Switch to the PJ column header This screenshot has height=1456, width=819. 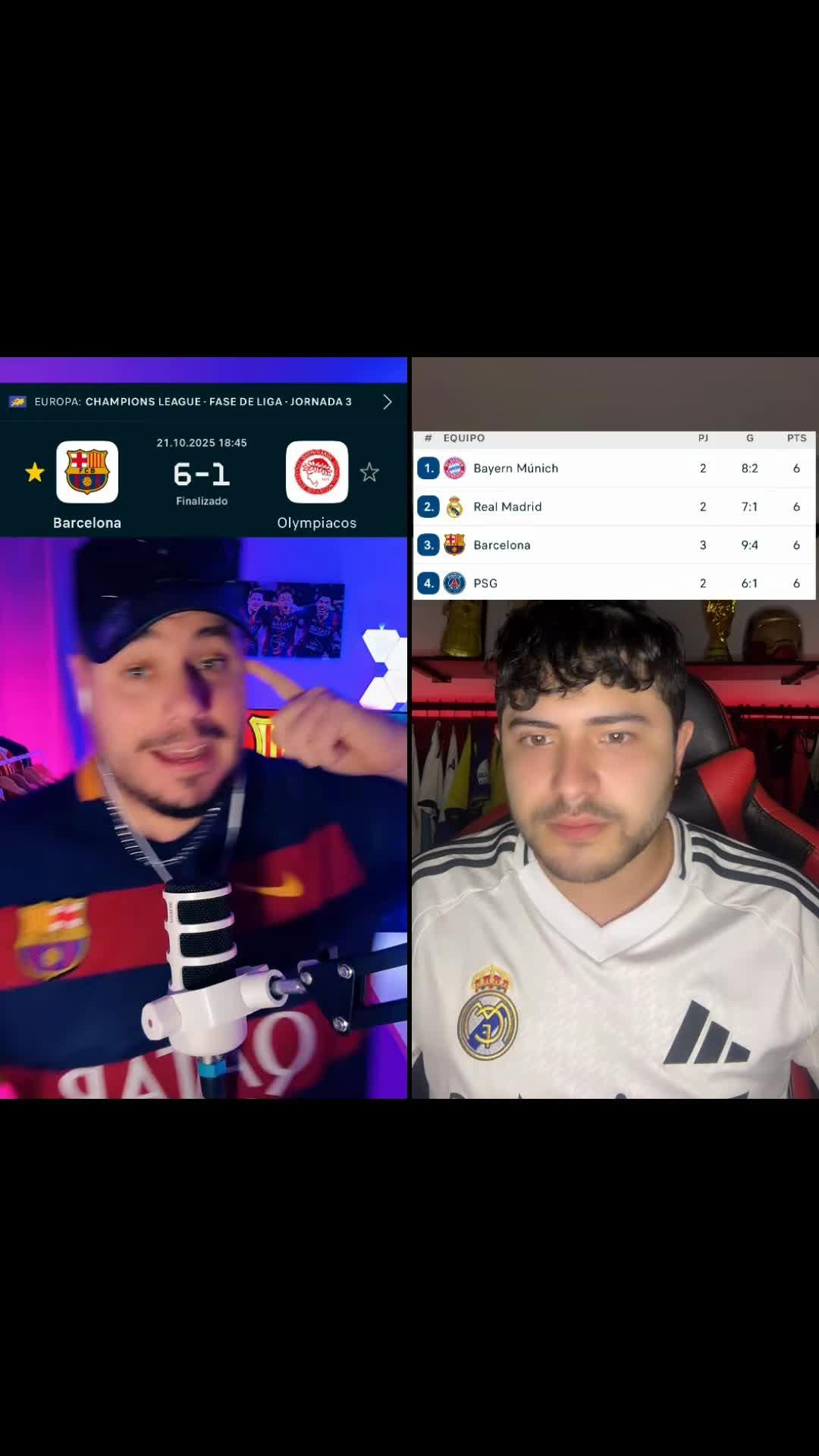click(x=703, y=438)
